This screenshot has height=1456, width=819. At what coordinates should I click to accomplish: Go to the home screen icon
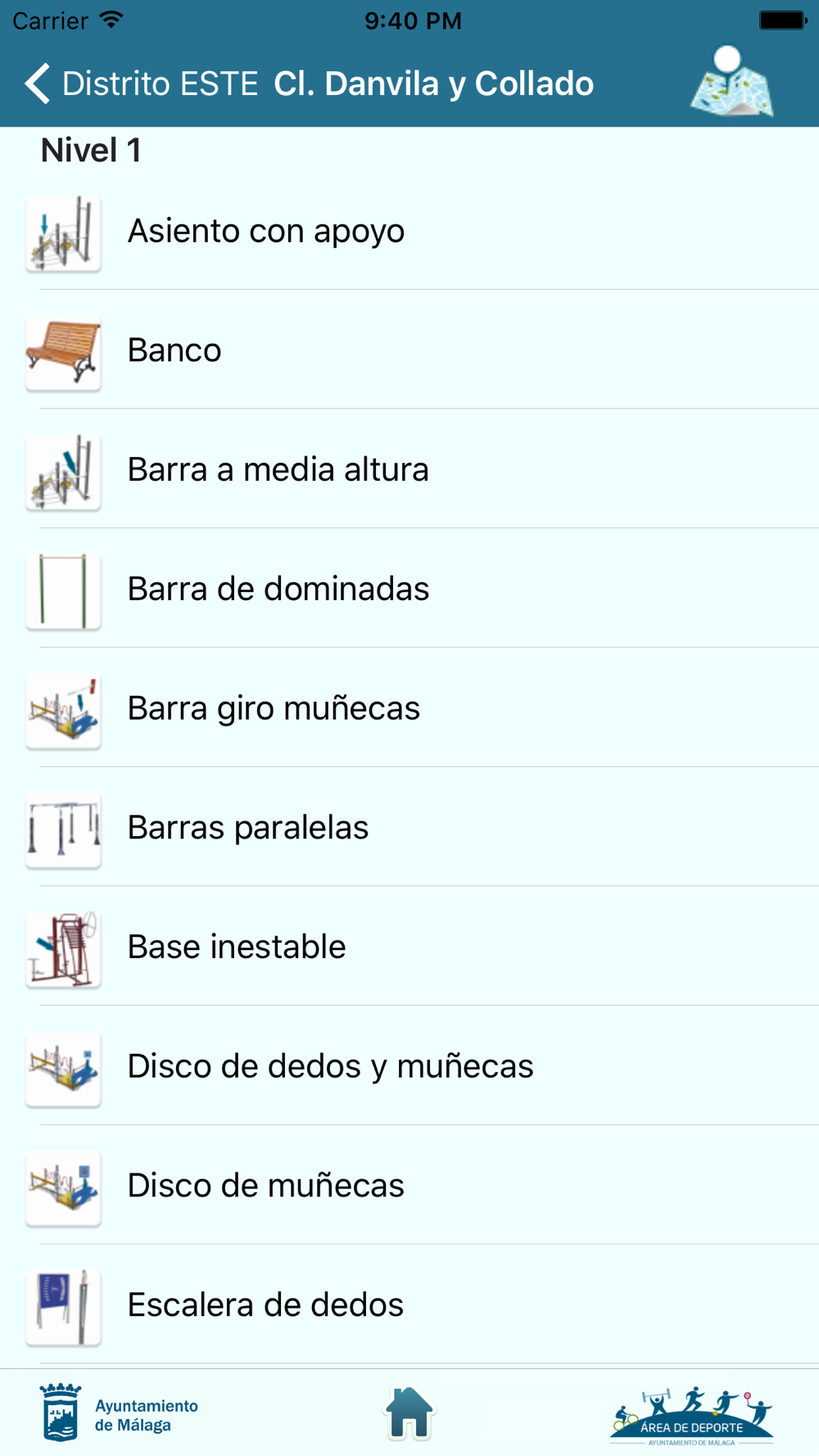point(409,1413)
